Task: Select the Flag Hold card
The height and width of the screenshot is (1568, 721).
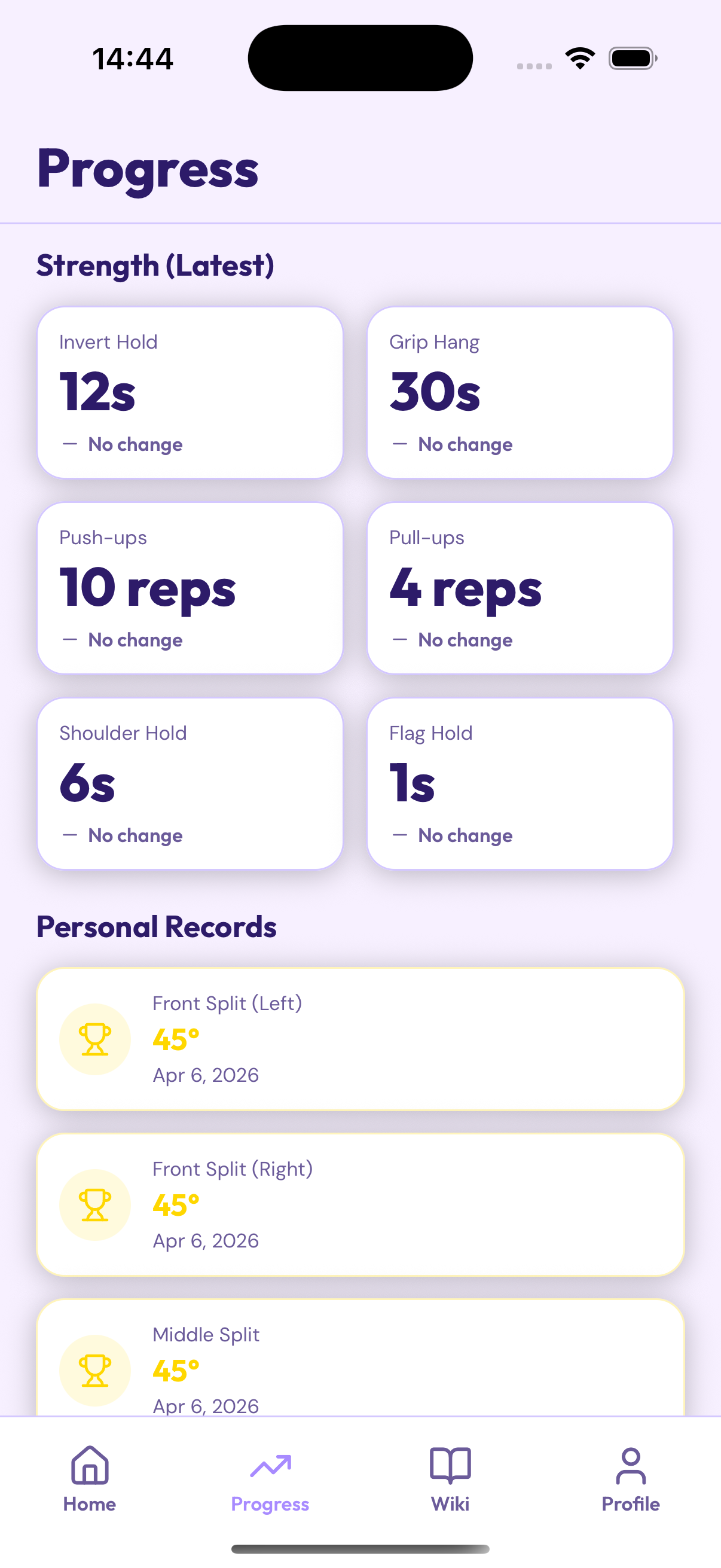Action: [x=520, y=783]
